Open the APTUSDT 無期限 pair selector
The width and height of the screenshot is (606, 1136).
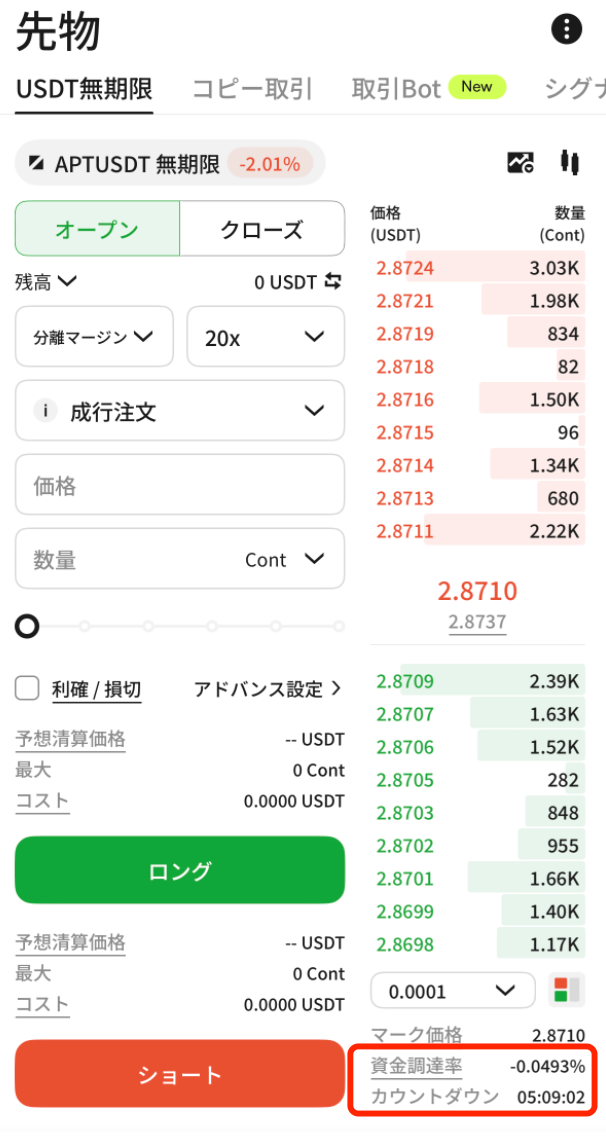(x=170, y=163)
